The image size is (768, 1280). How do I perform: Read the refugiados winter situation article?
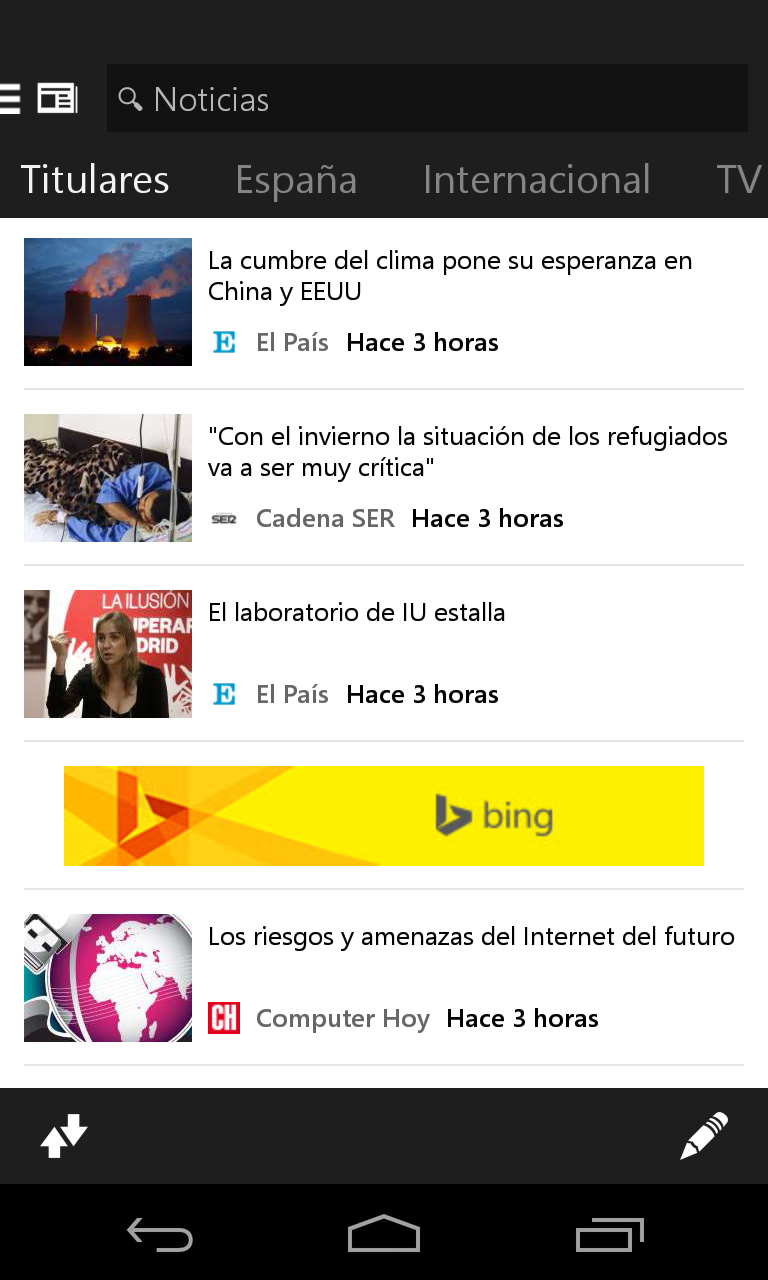click(467, 452)
